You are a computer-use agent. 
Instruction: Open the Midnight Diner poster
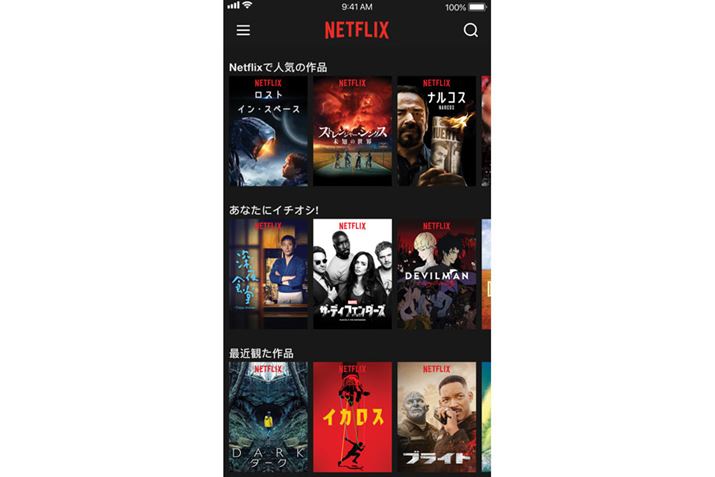tap(268, 274)
